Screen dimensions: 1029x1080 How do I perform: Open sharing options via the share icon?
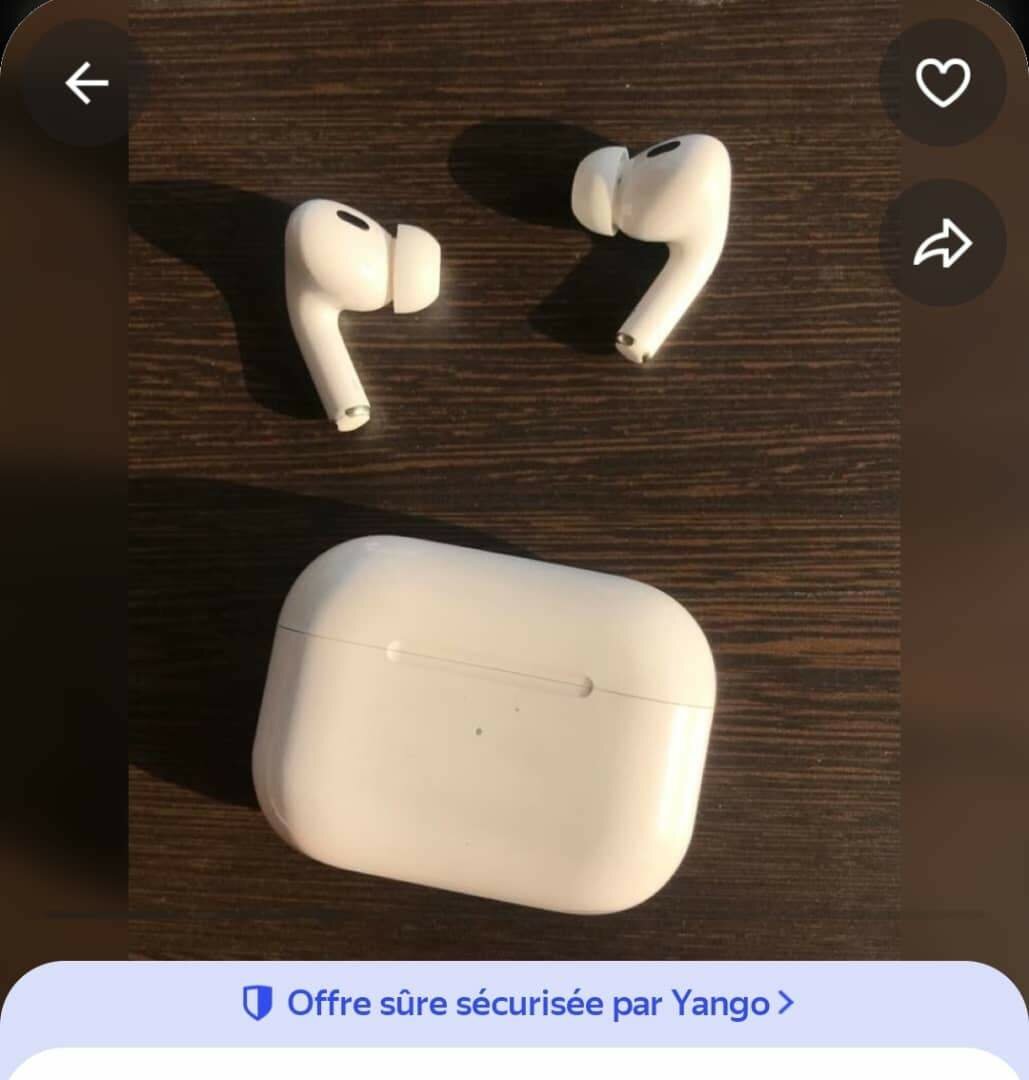944,241
